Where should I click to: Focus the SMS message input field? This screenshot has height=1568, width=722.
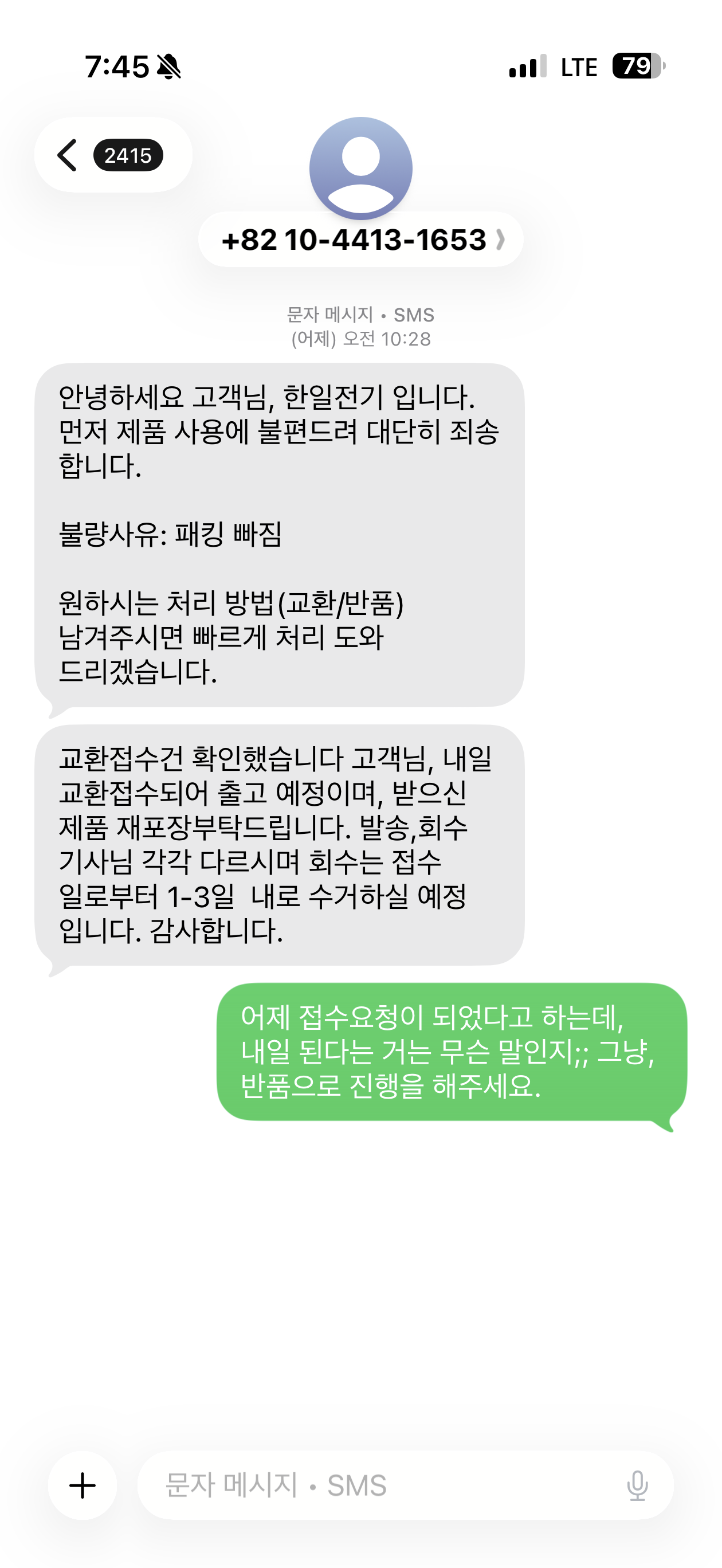coord(378,1485)
